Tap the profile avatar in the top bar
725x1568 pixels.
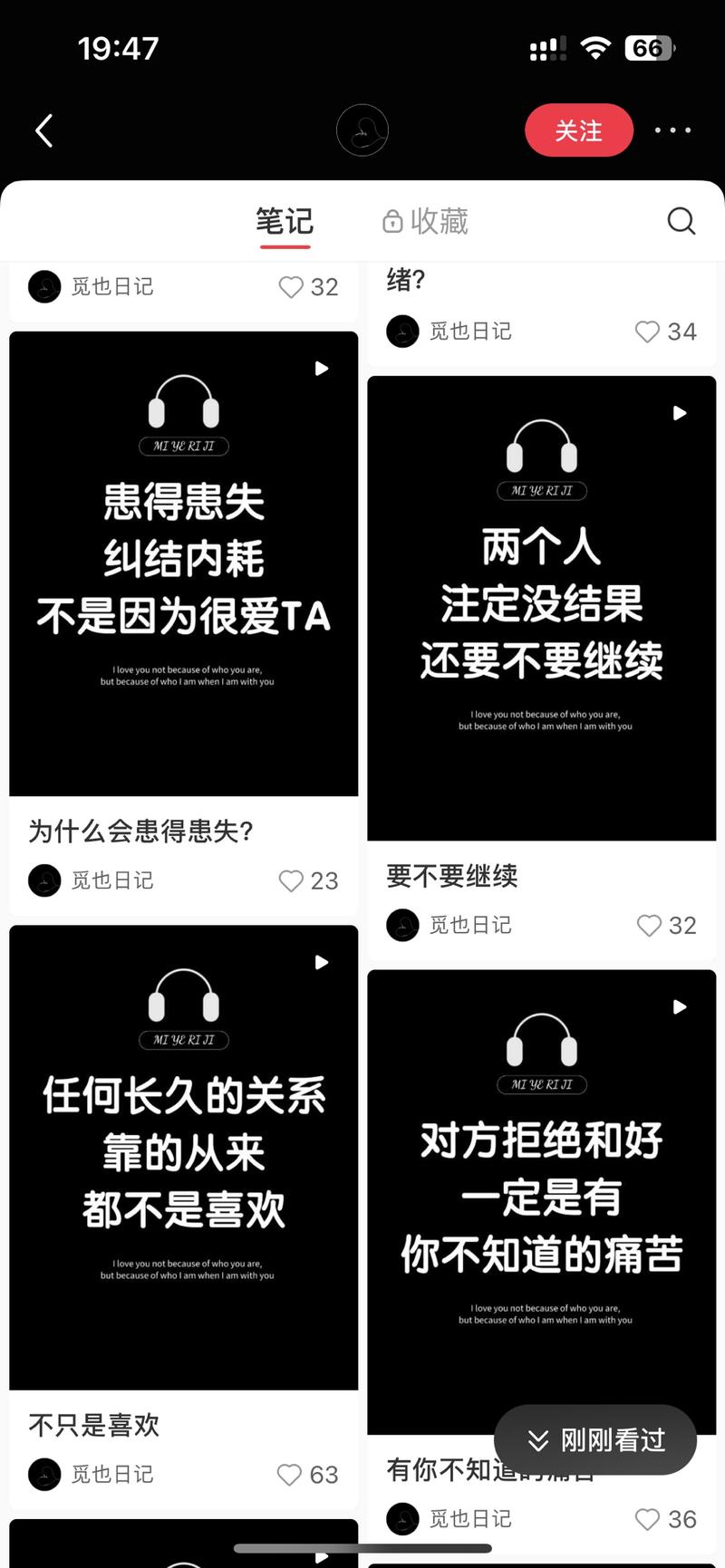click(362, 130)
